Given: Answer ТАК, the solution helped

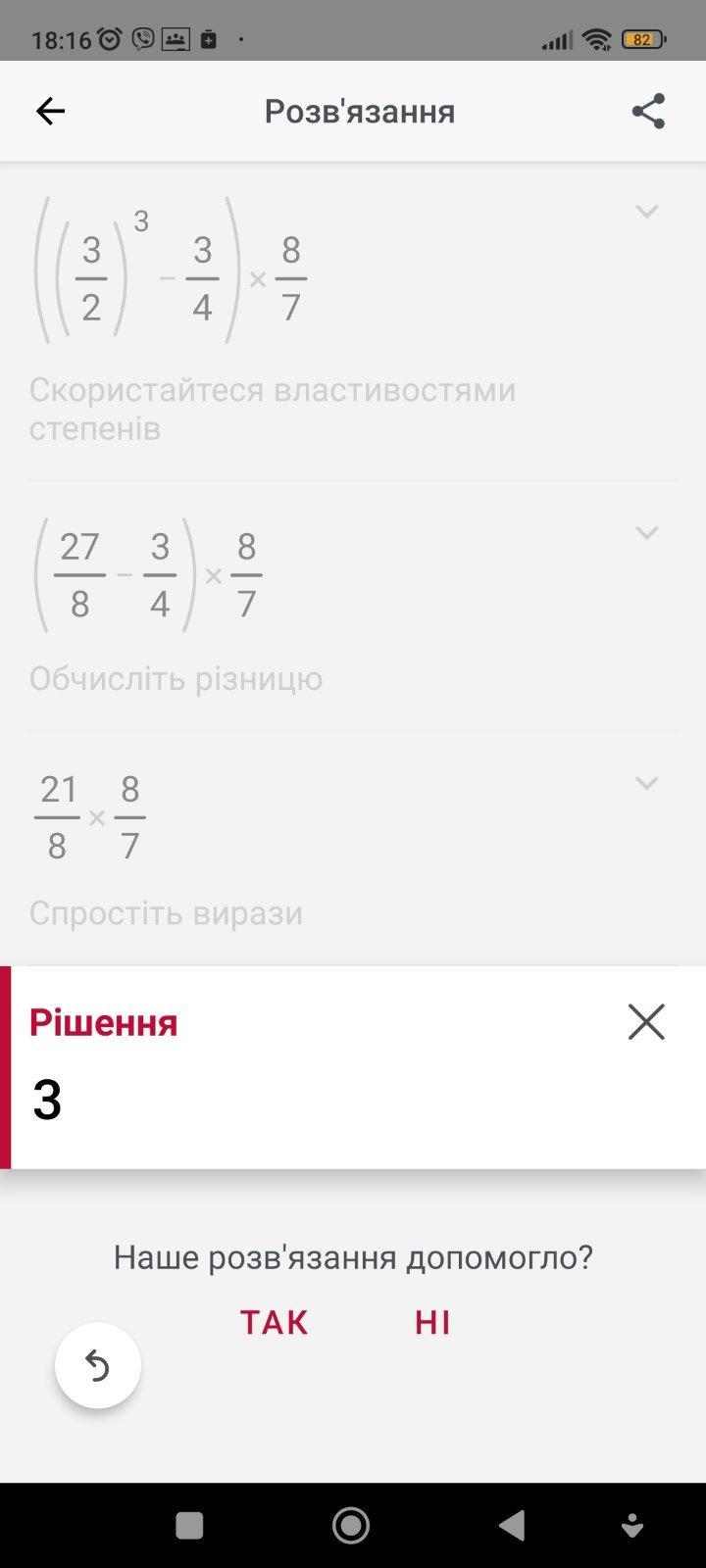Looking at the screenshot, I should pos(275,1323).
